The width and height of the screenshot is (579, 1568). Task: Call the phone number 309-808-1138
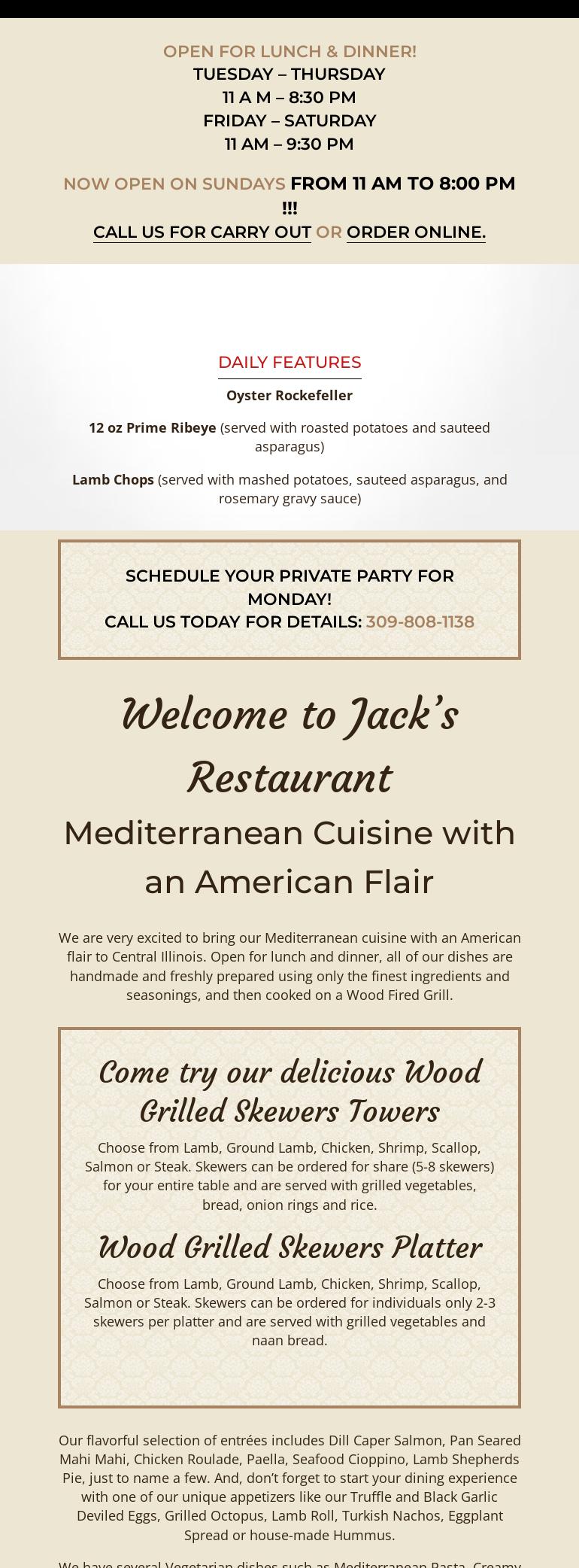(x=420, y=621)
